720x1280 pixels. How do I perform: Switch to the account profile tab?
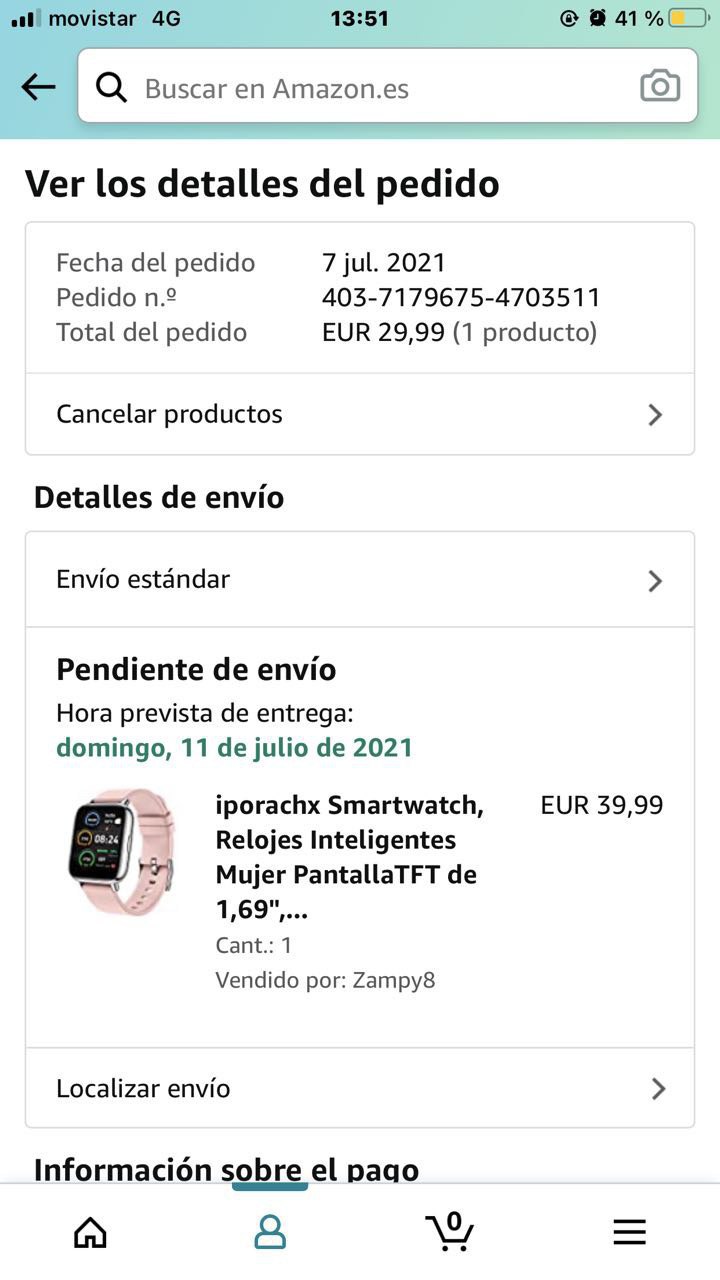(270, 1232)
